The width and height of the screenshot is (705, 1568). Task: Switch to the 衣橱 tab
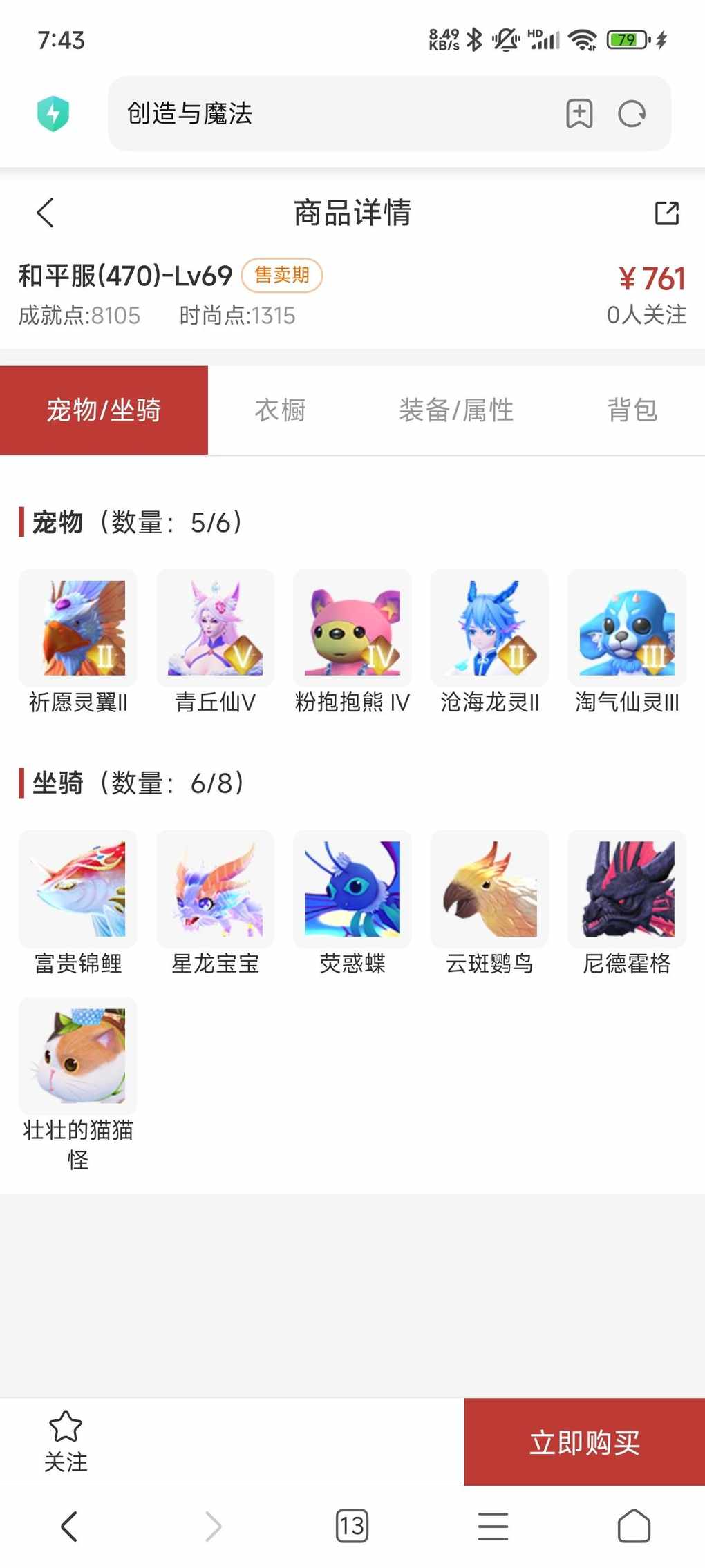pyautogui.click(x=280, y=410)
